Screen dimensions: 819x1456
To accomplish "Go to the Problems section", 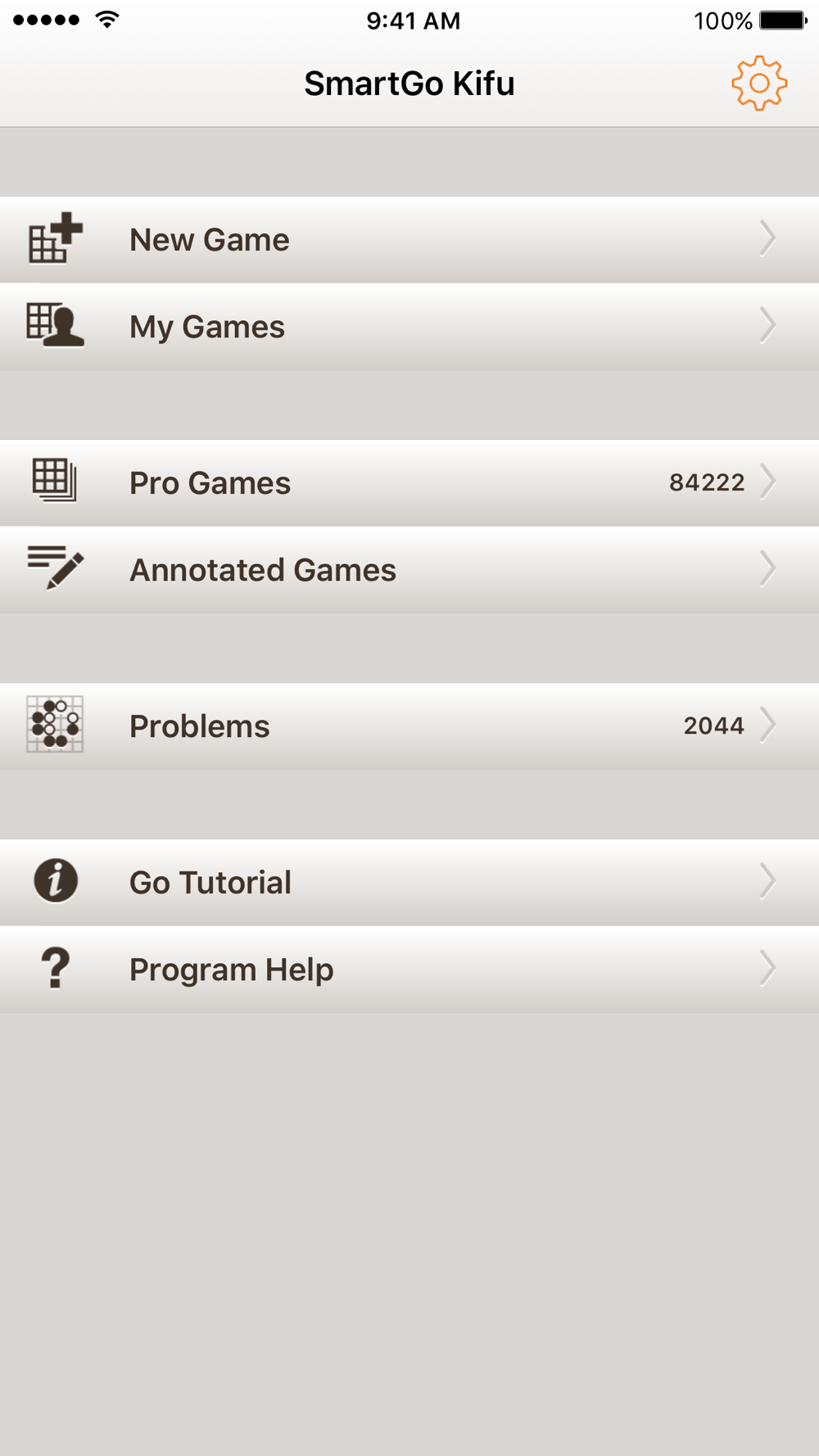I will (409, 726).
